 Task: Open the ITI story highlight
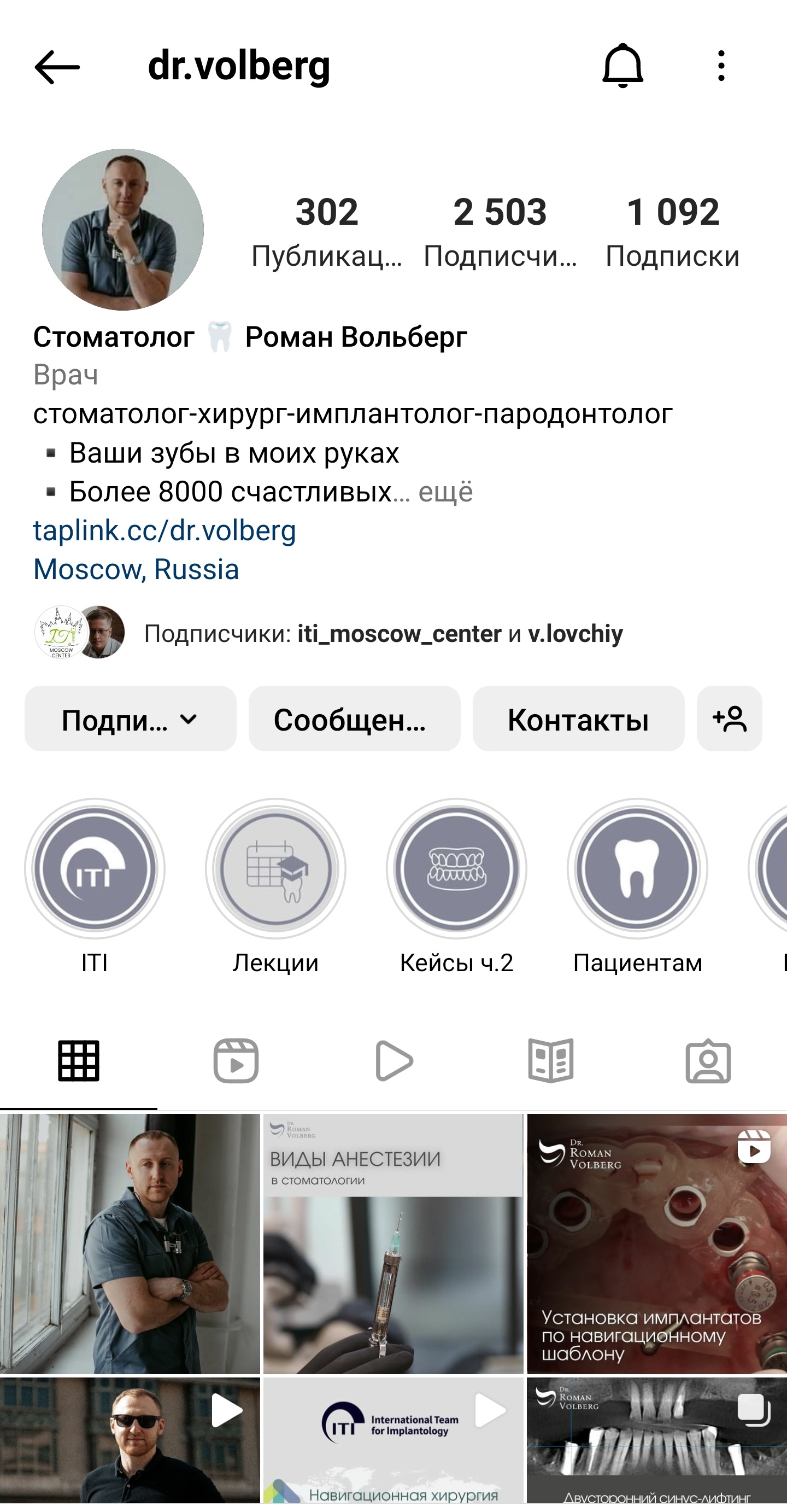(x=95, y=869)
